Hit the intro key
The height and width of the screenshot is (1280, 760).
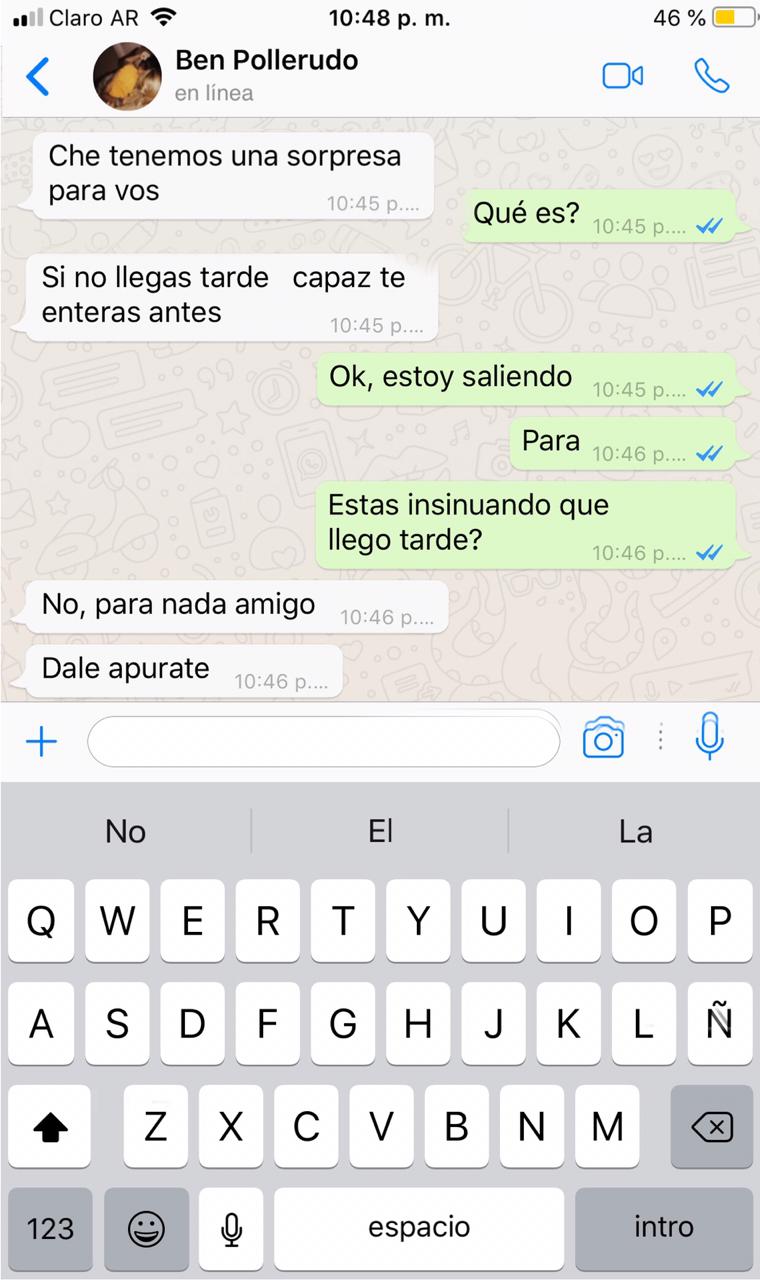pyautogui.click(x=663, y=1228)
